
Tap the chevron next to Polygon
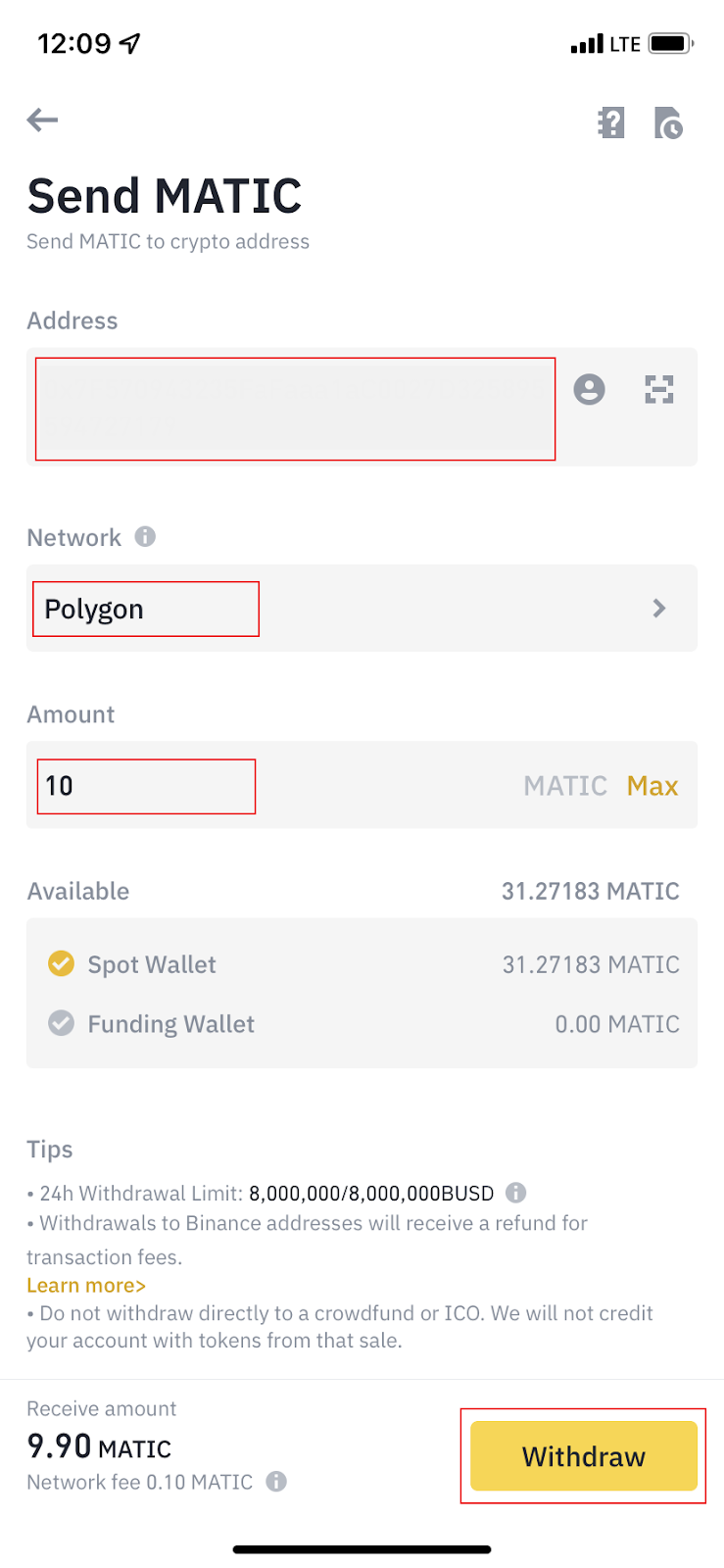(658, 608)
